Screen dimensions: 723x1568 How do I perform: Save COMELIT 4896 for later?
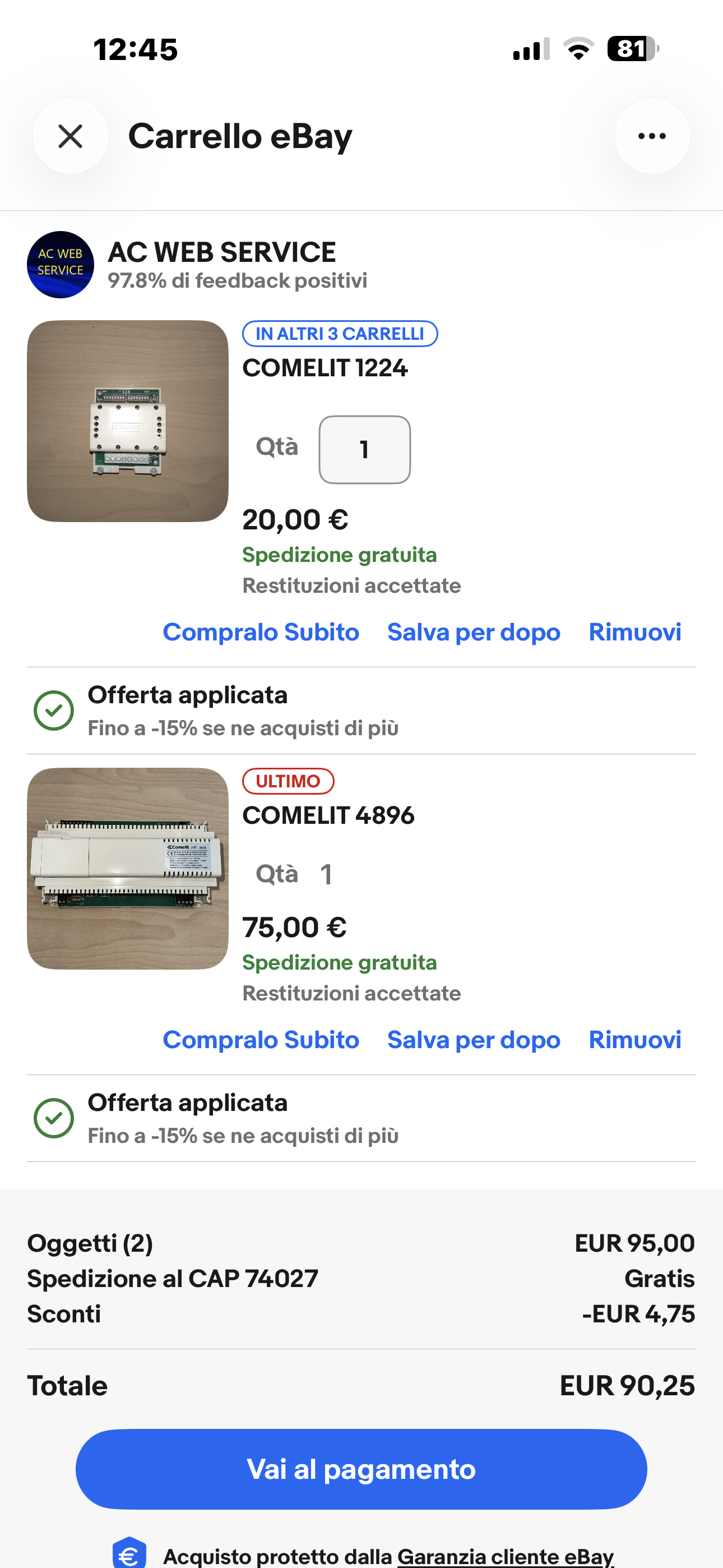(474, 1040)
